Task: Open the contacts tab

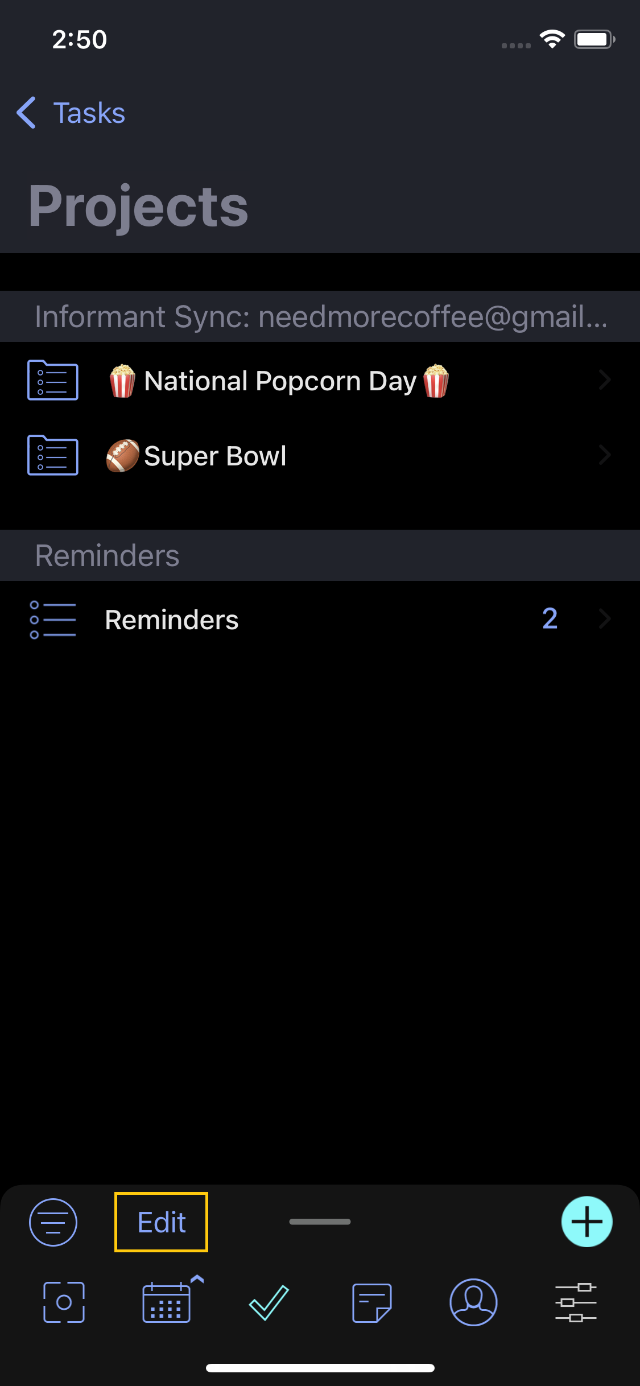Action: tap(474, 1302)
